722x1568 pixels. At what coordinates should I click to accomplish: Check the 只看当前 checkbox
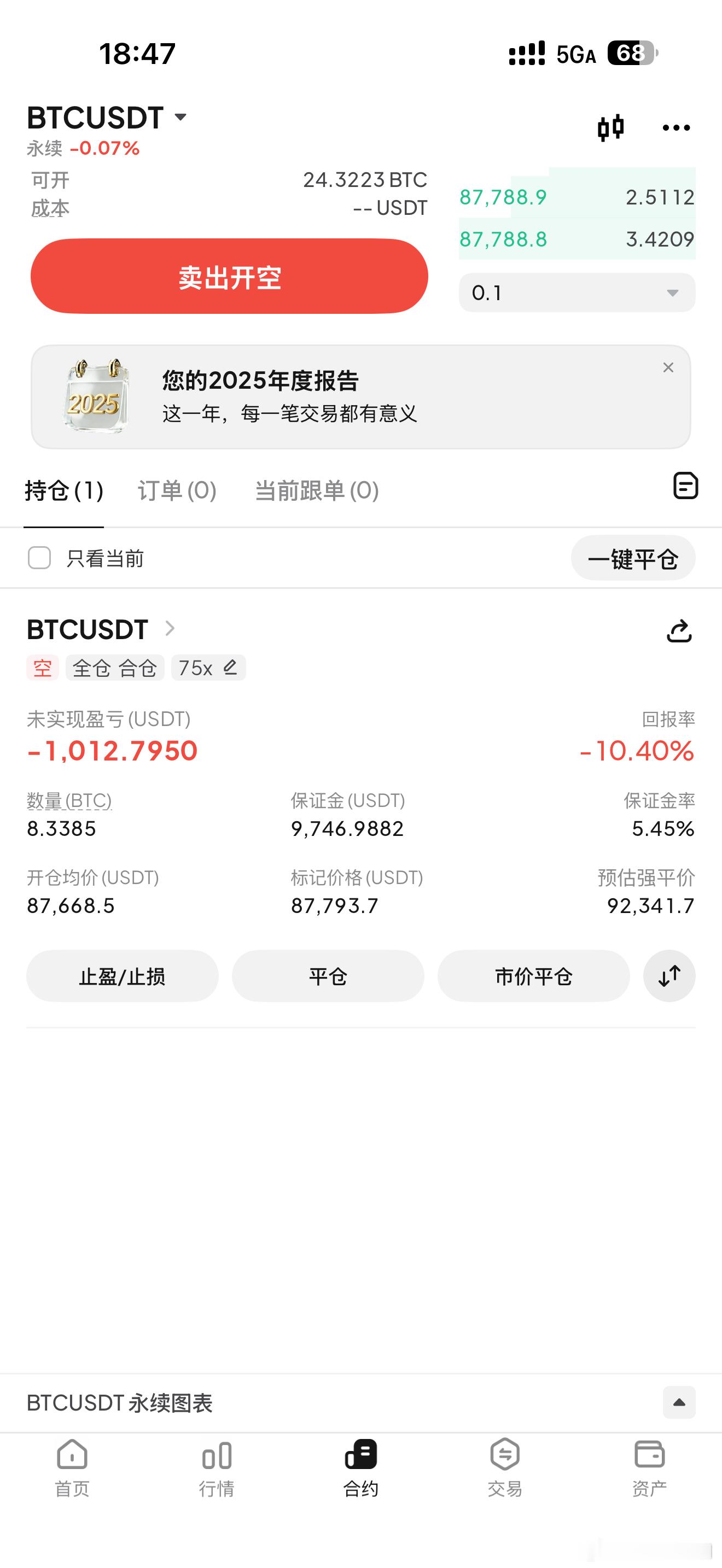(x=39, y=558)
